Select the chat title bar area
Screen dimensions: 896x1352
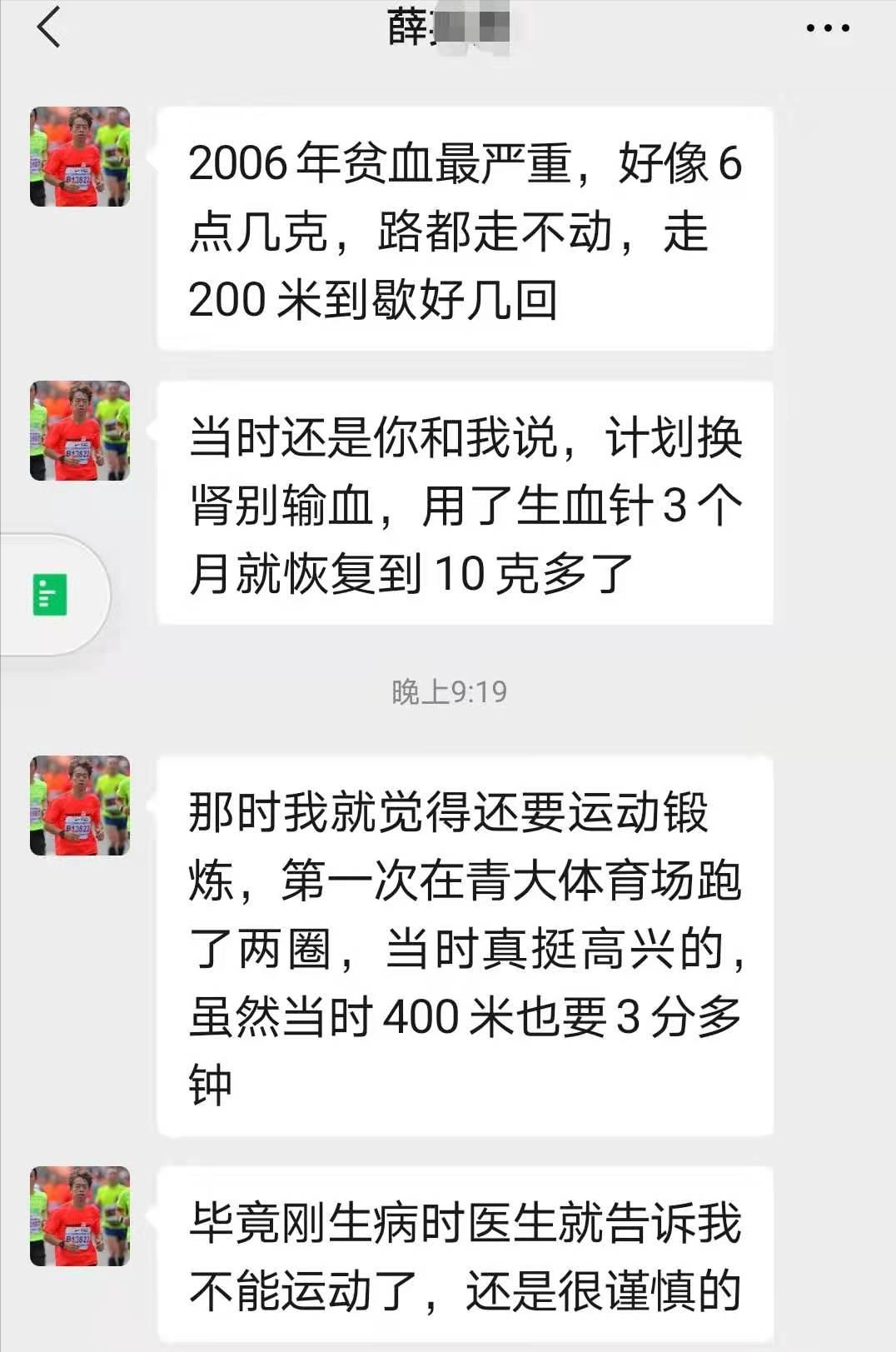coord(448,30)
